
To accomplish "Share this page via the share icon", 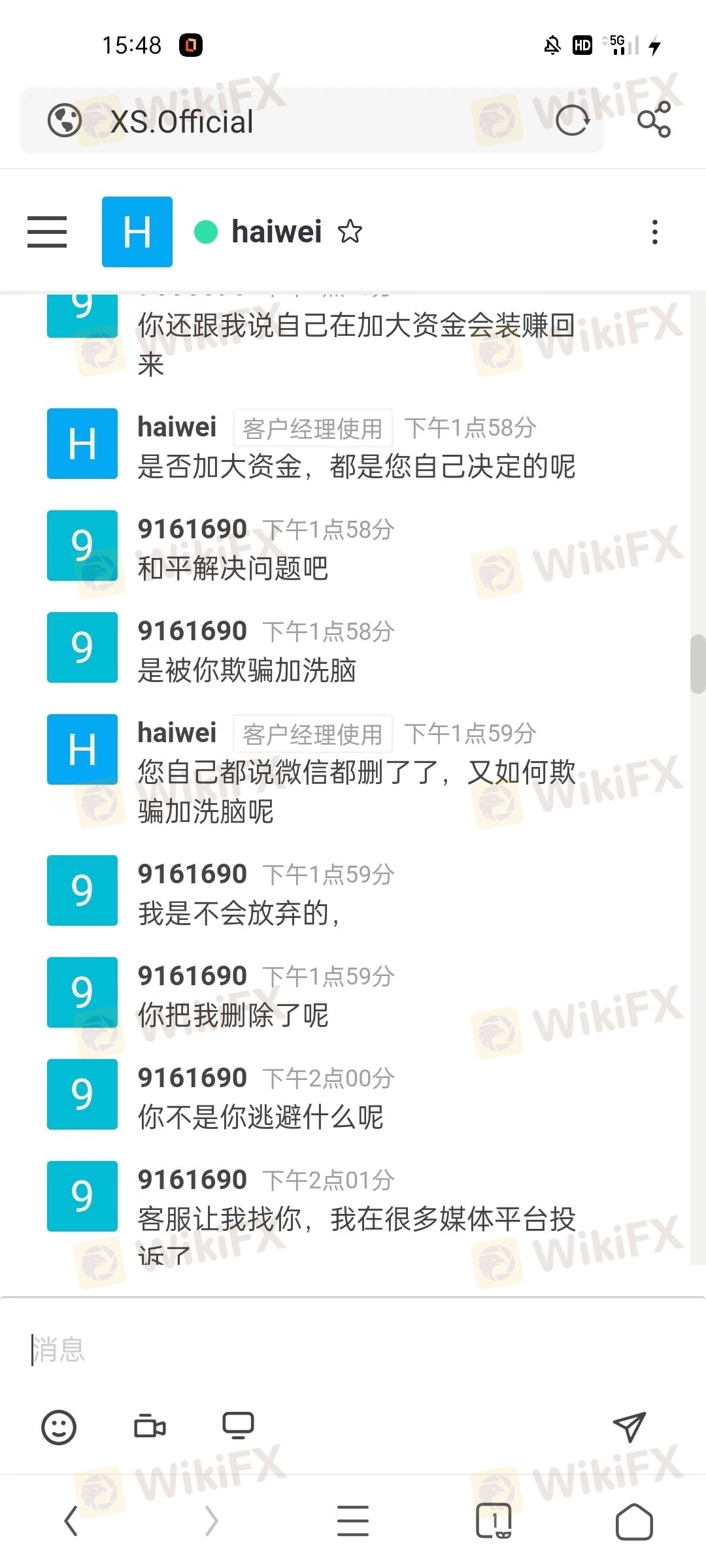I will 654,120.
